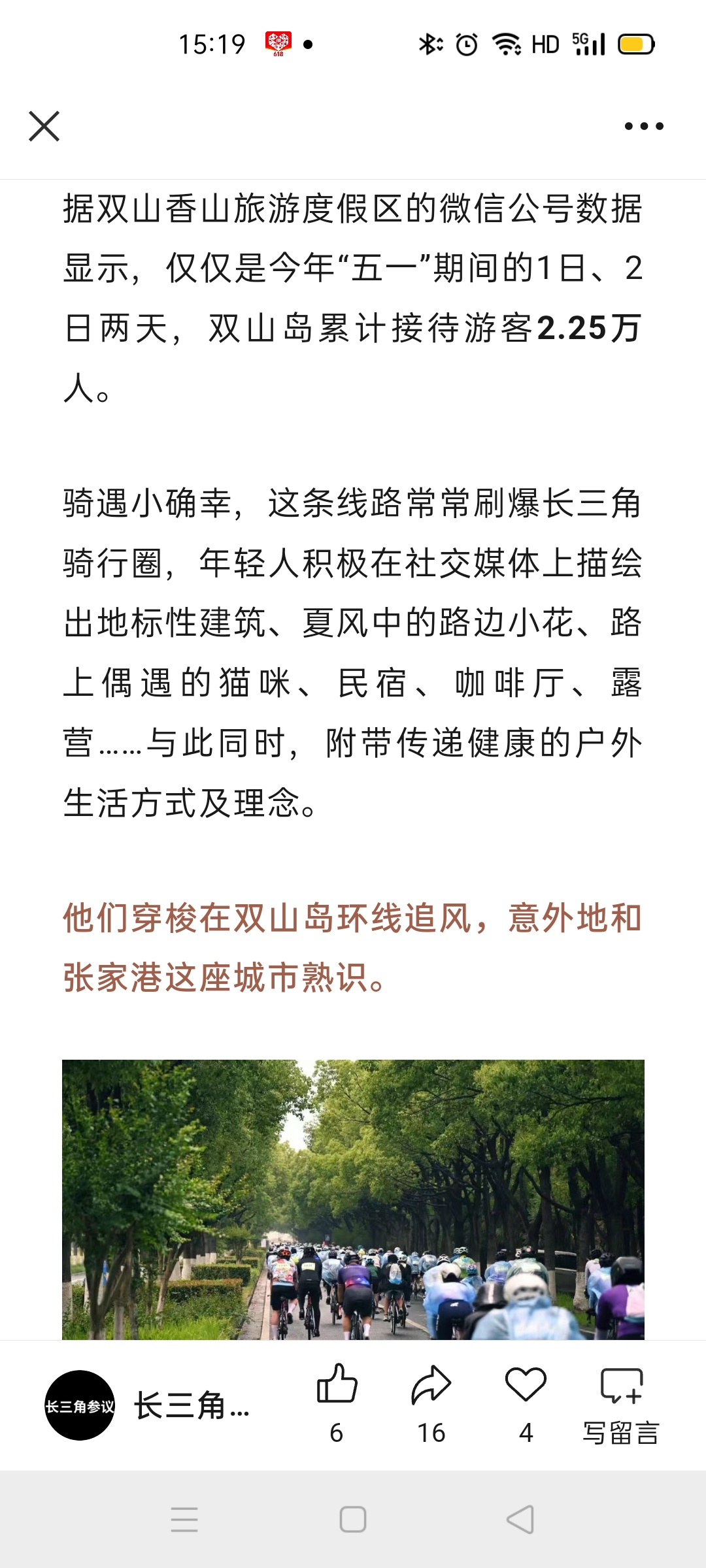Close the article with the X icon

[44, 126]
